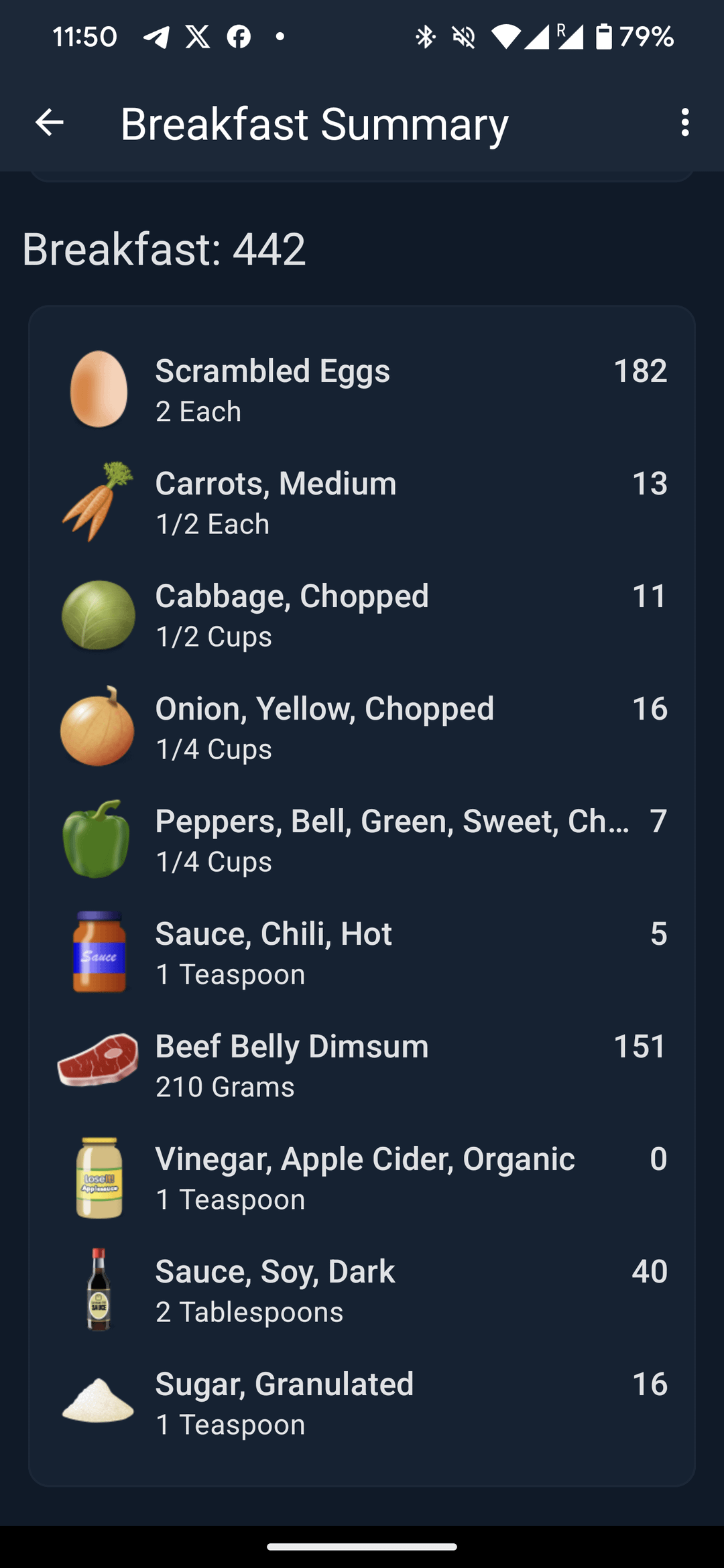
Task: Select the Beef Belly Dimsum row
Action: click(x=362, y=1065)
